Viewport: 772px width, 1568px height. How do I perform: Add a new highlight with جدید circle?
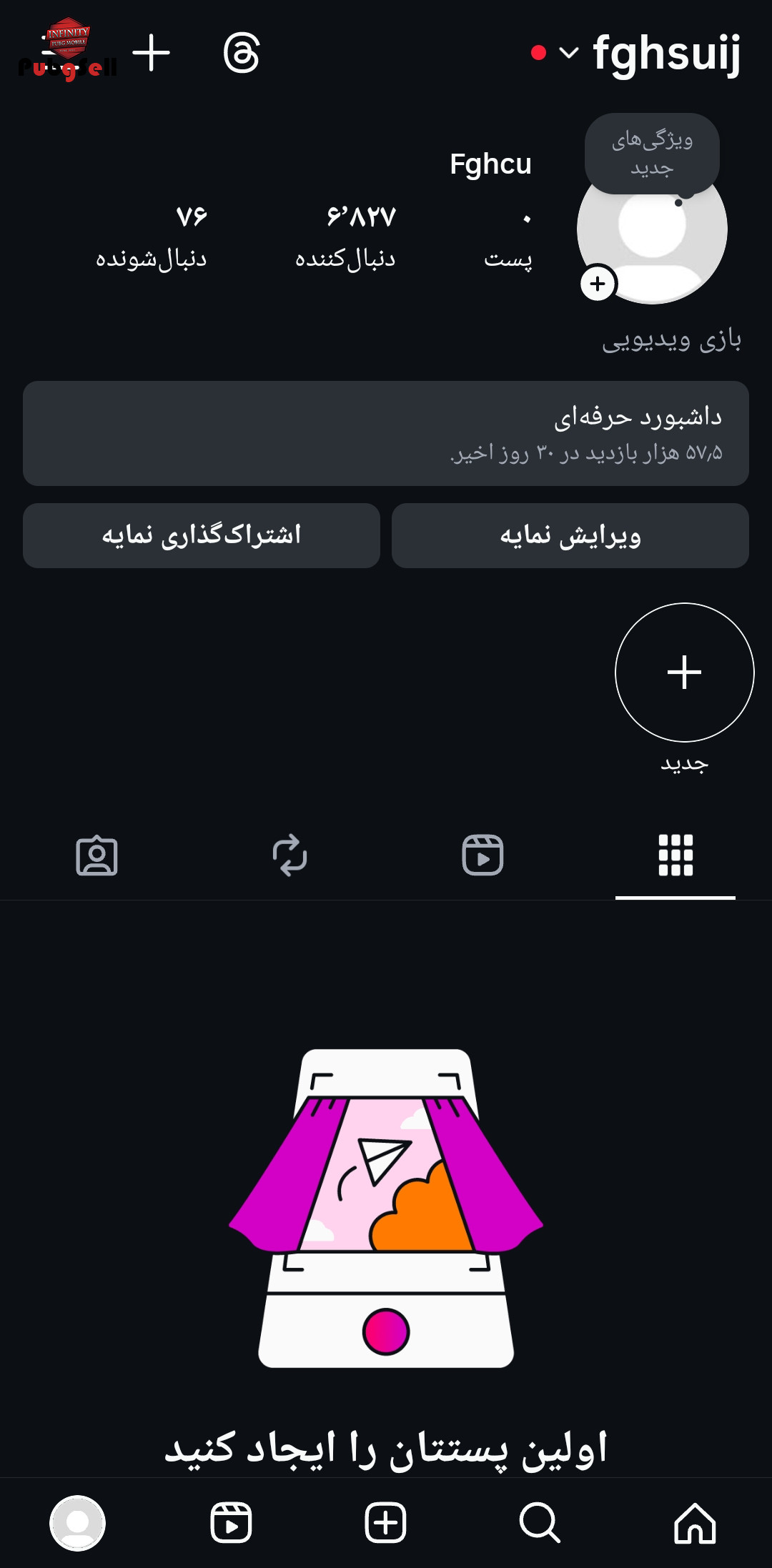(x=684, y=673)
